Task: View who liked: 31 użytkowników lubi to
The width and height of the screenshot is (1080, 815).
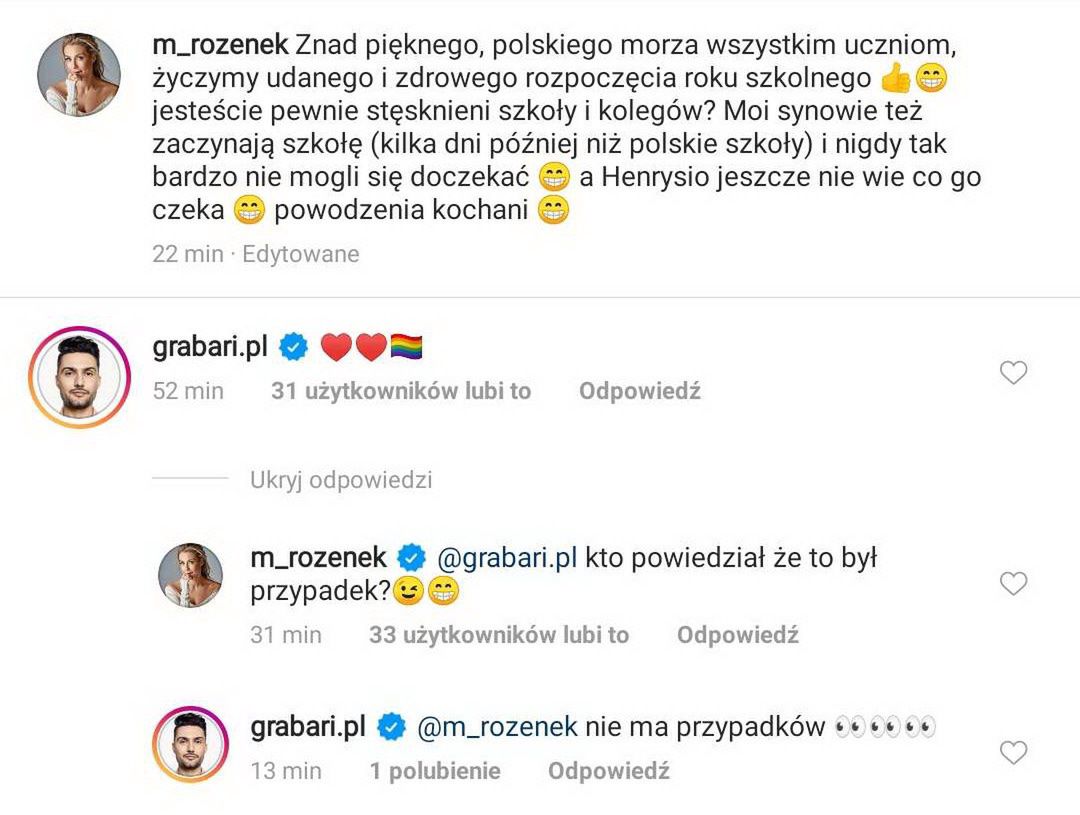Action: point(400,392)
